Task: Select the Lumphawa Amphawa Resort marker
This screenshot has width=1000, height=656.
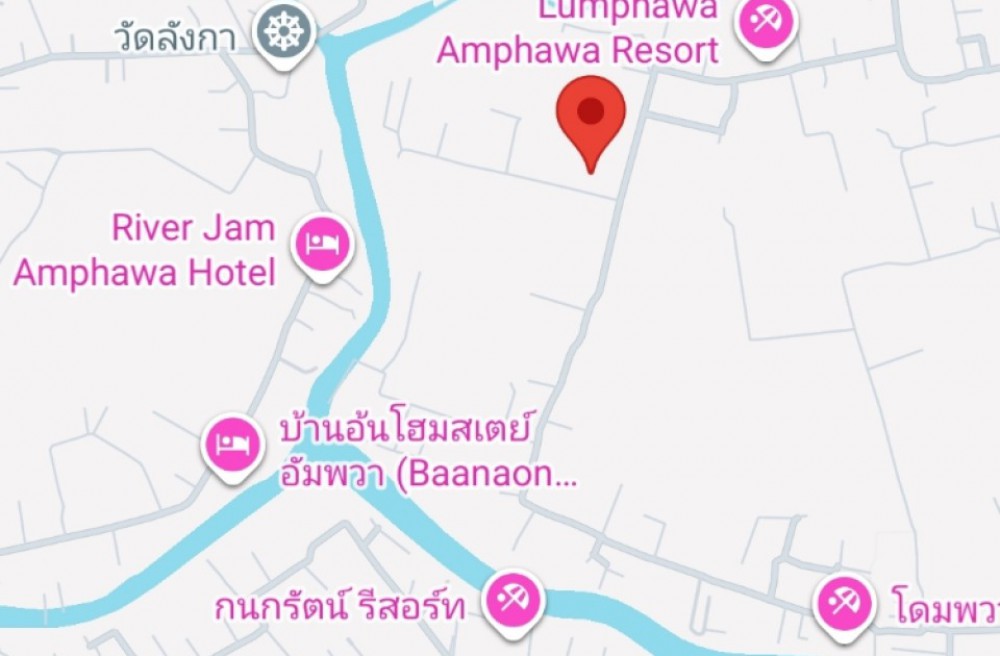Action: 767,22
